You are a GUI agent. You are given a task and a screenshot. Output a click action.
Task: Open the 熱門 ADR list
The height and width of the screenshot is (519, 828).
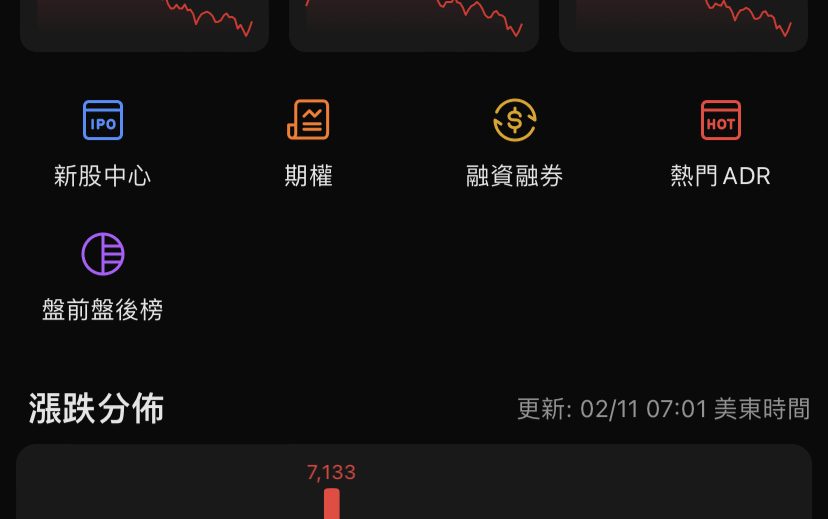tap(720, 143)
